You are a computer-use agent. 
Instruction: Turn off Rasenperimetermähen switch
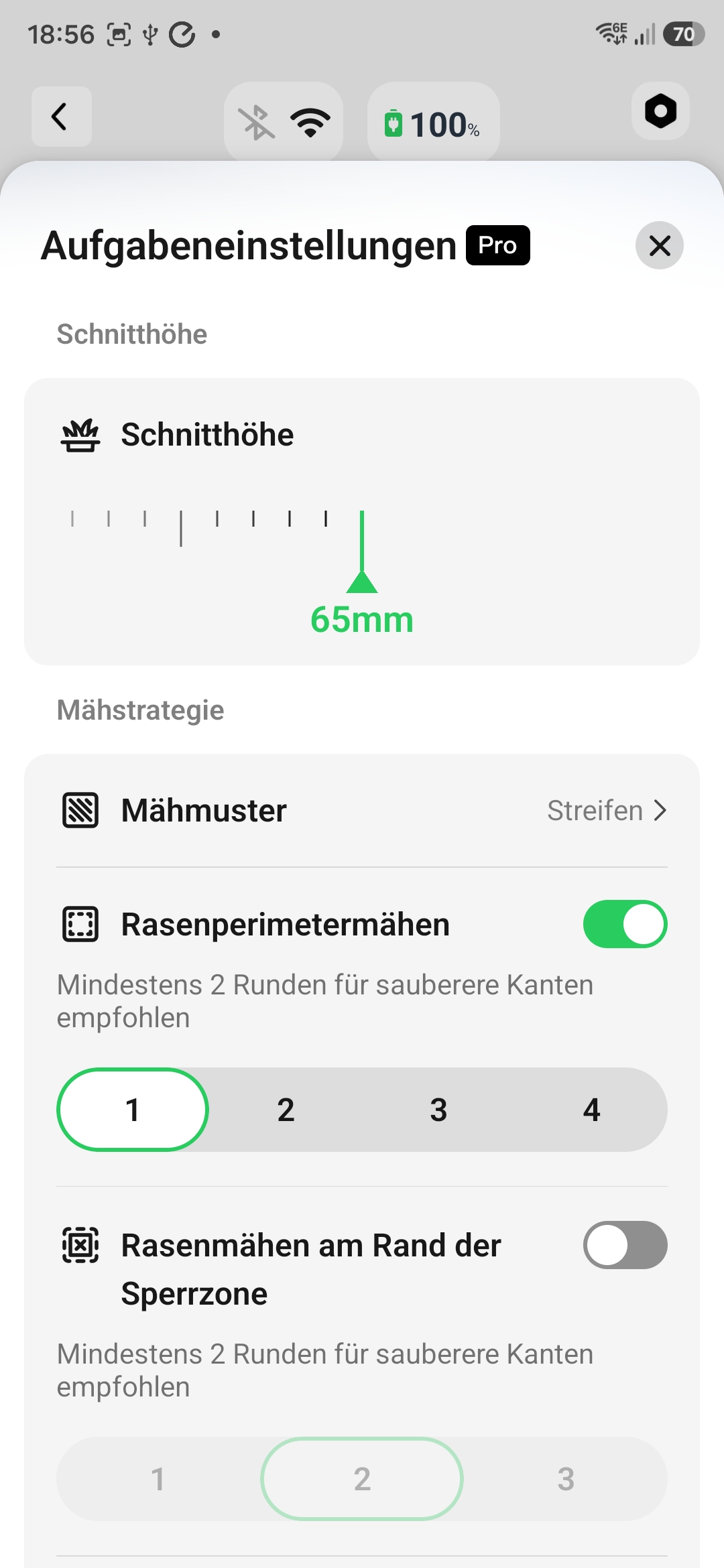(625, 924)
